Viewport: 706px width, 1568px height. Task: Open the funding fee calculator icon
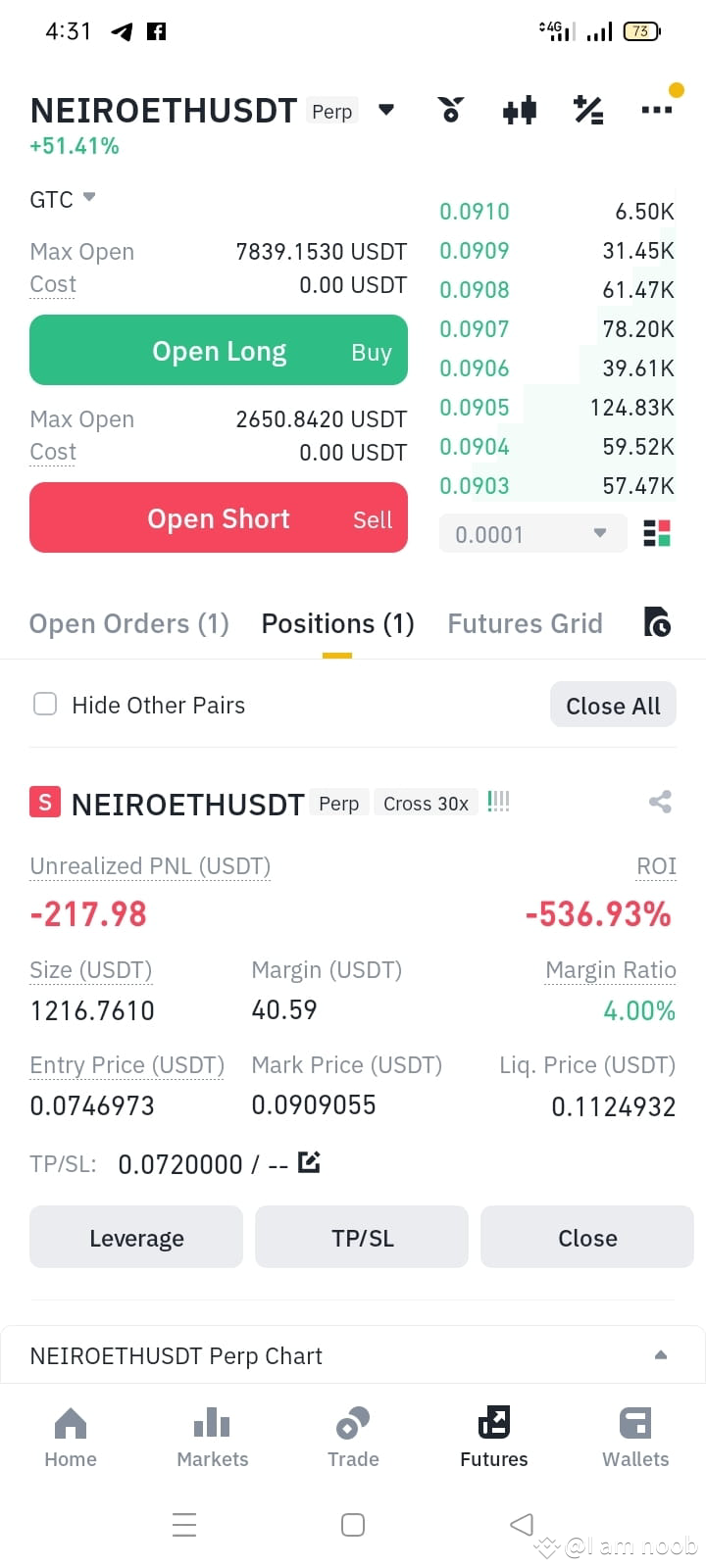[x=587, y=111]
